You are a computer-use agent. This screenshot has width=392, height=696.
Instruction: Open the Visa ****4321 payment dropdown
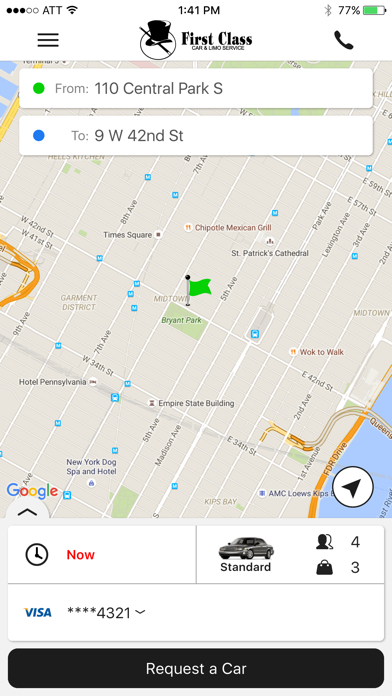tap(196, 613)
